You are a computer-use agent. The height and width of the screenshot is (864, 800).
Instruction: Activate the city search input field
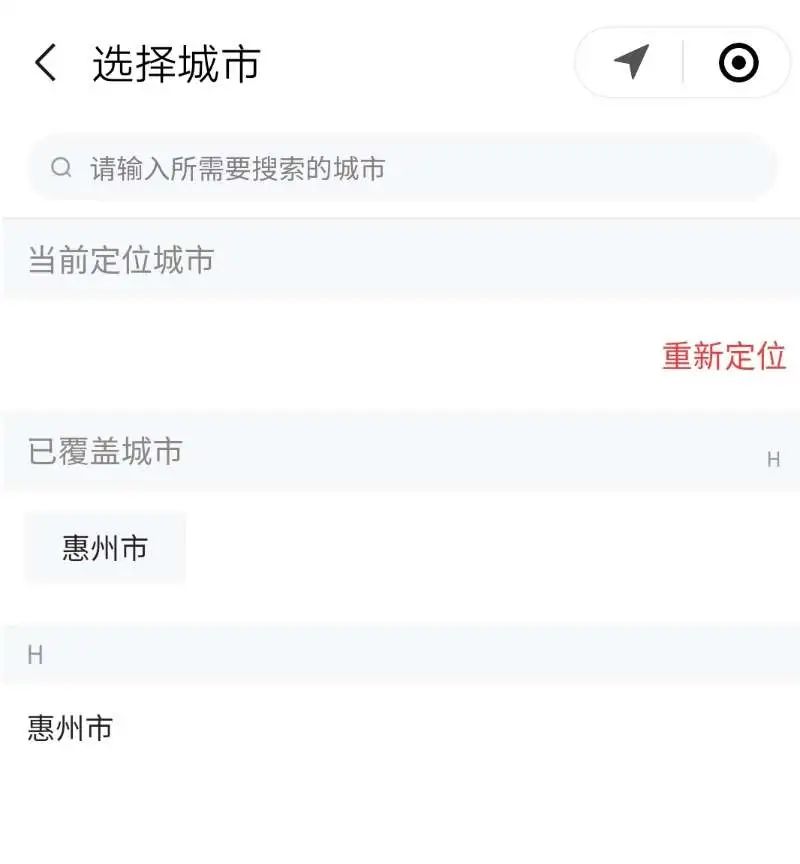tap(400, 167)
